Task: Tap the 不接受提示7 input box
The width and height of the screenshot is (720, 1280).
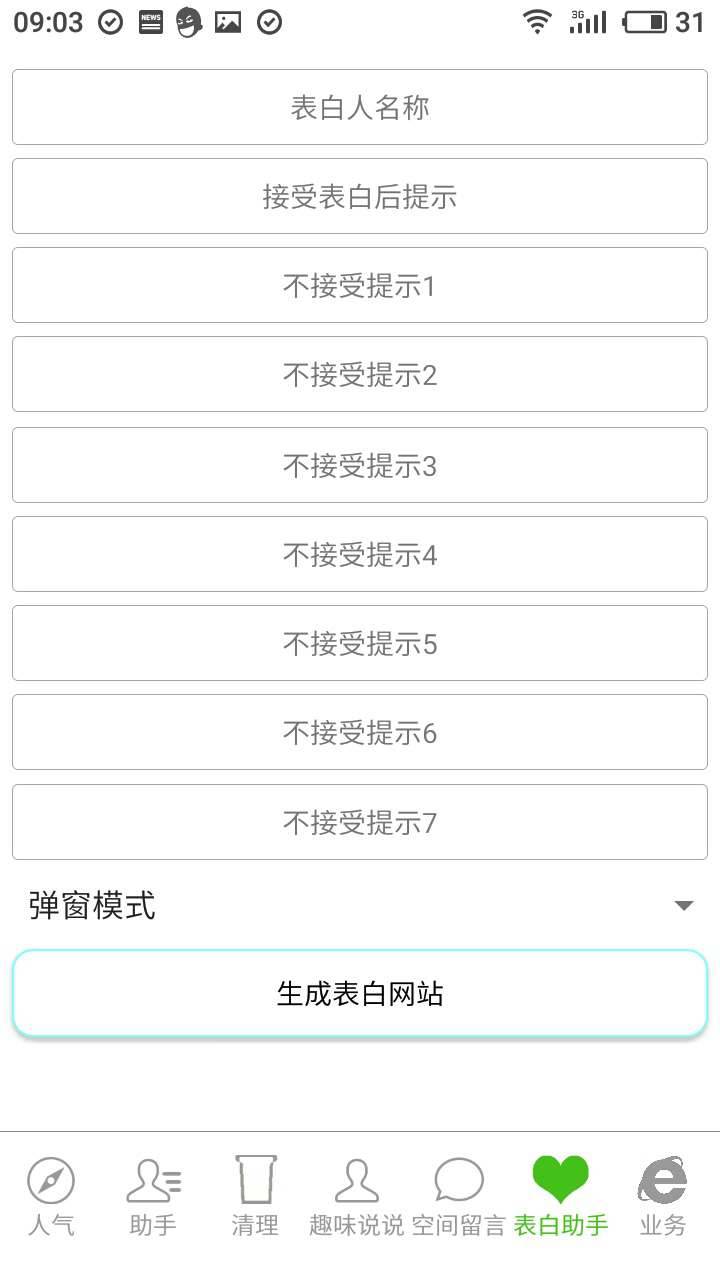Action: coord(360,822)
